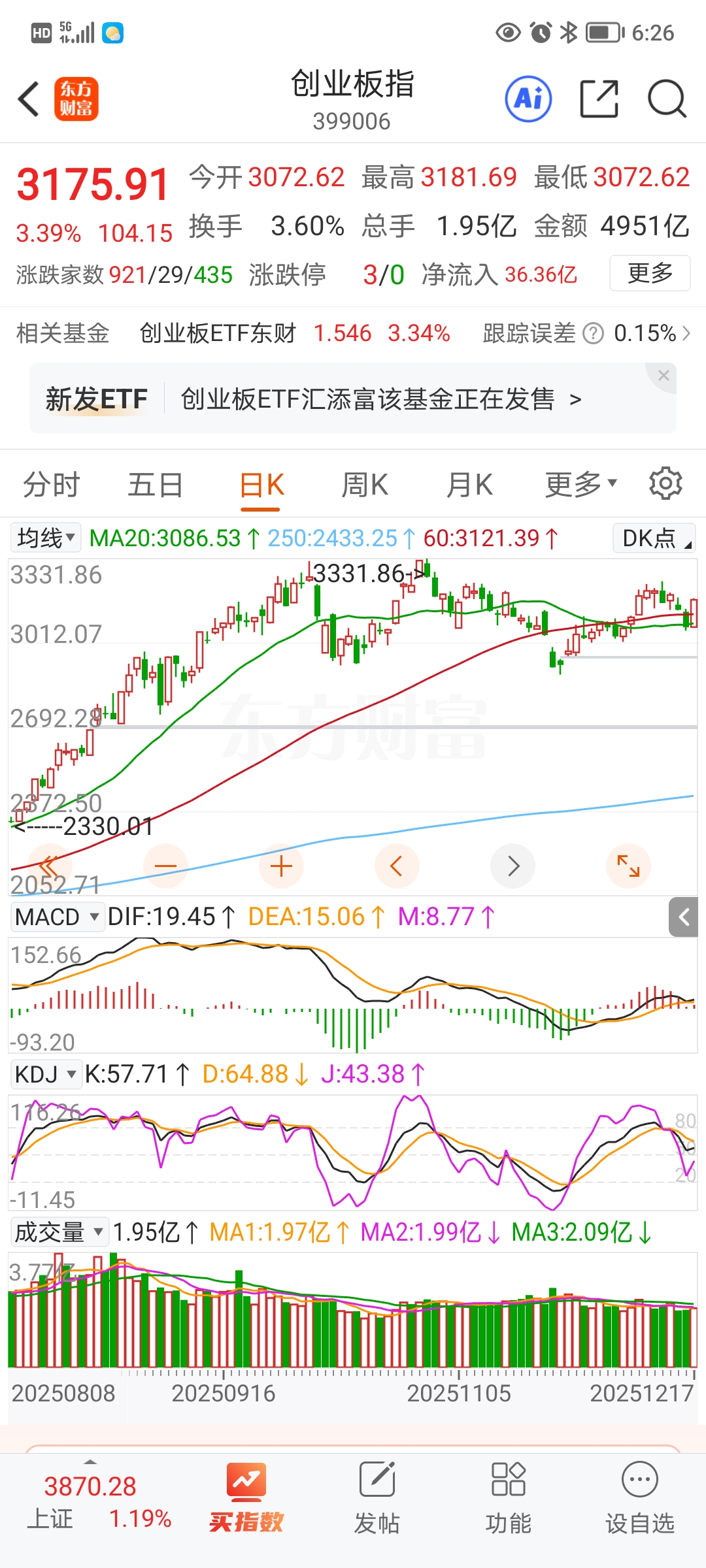Switch to the 五日 chart tab

155,485
